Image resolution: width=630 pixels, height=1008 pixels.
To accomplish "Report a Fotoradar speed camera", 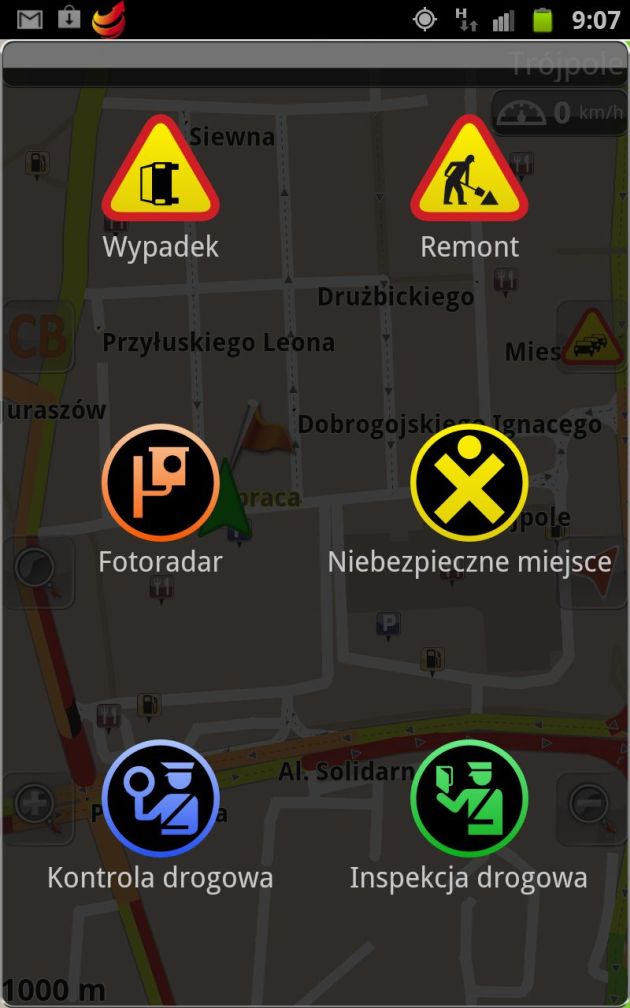I will click(160, 484).
